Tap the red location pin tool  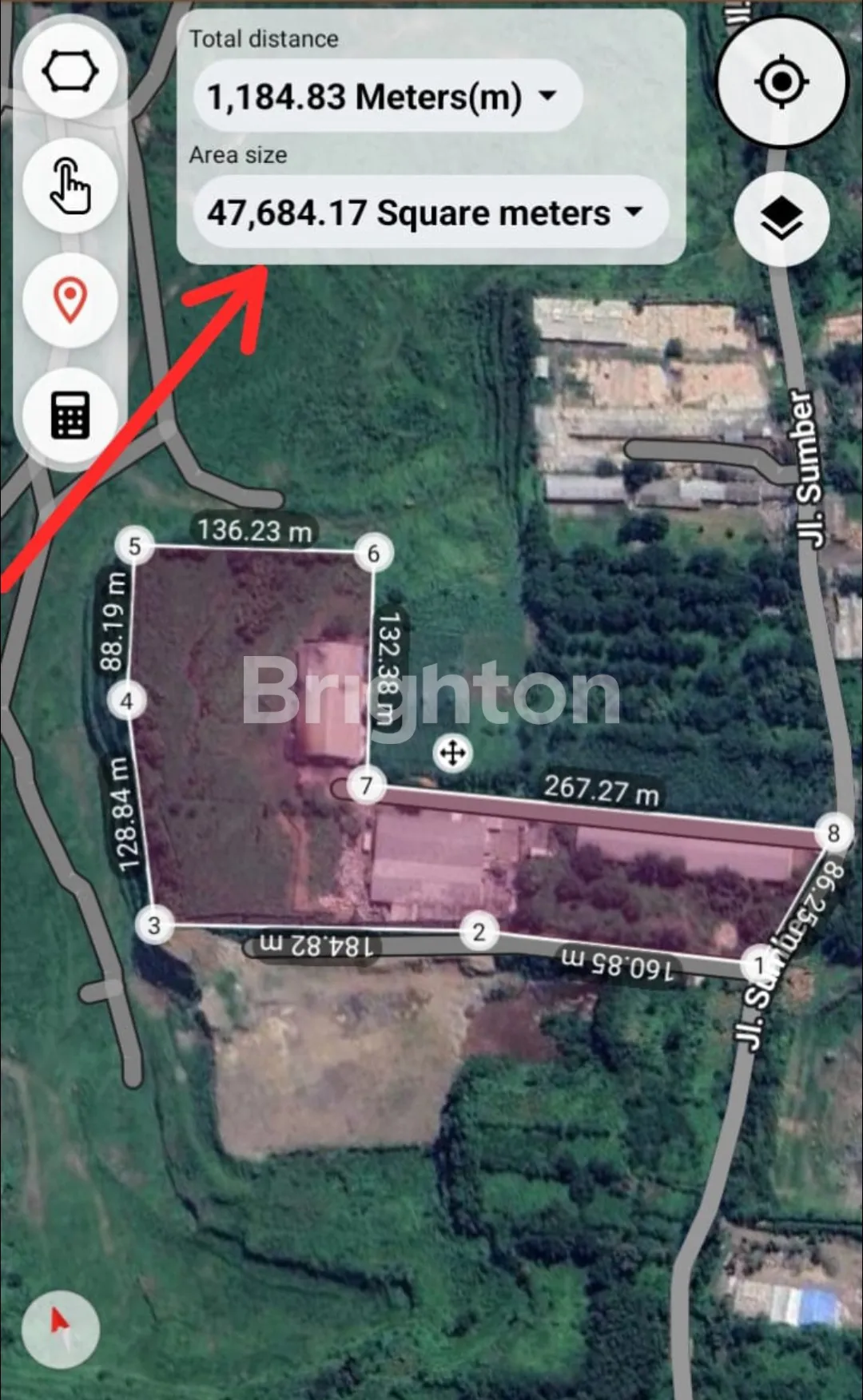point(71,300)
